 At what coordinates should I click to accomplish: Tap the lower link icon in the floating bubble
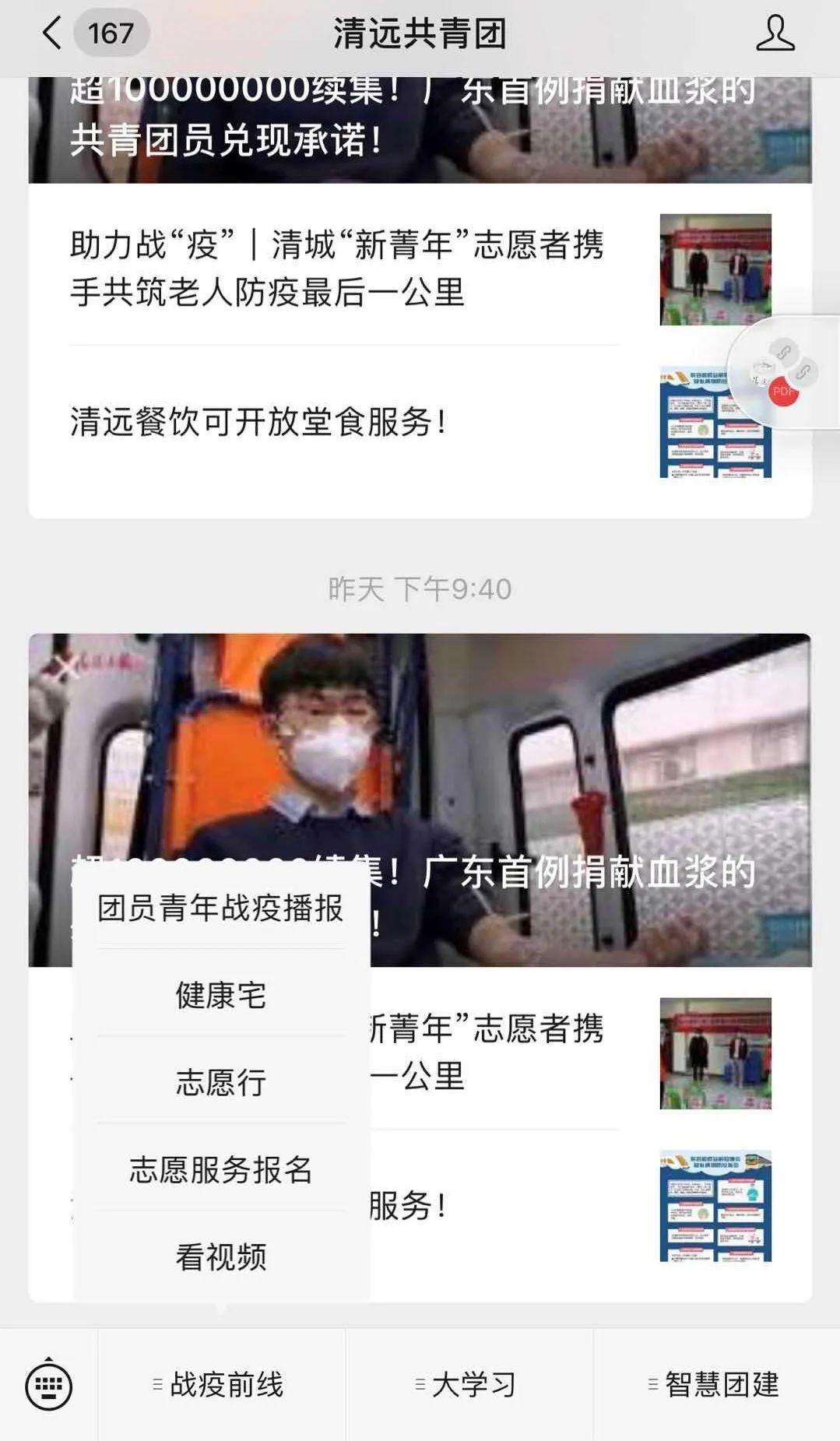pyautogui.click(x=805, y=372)
